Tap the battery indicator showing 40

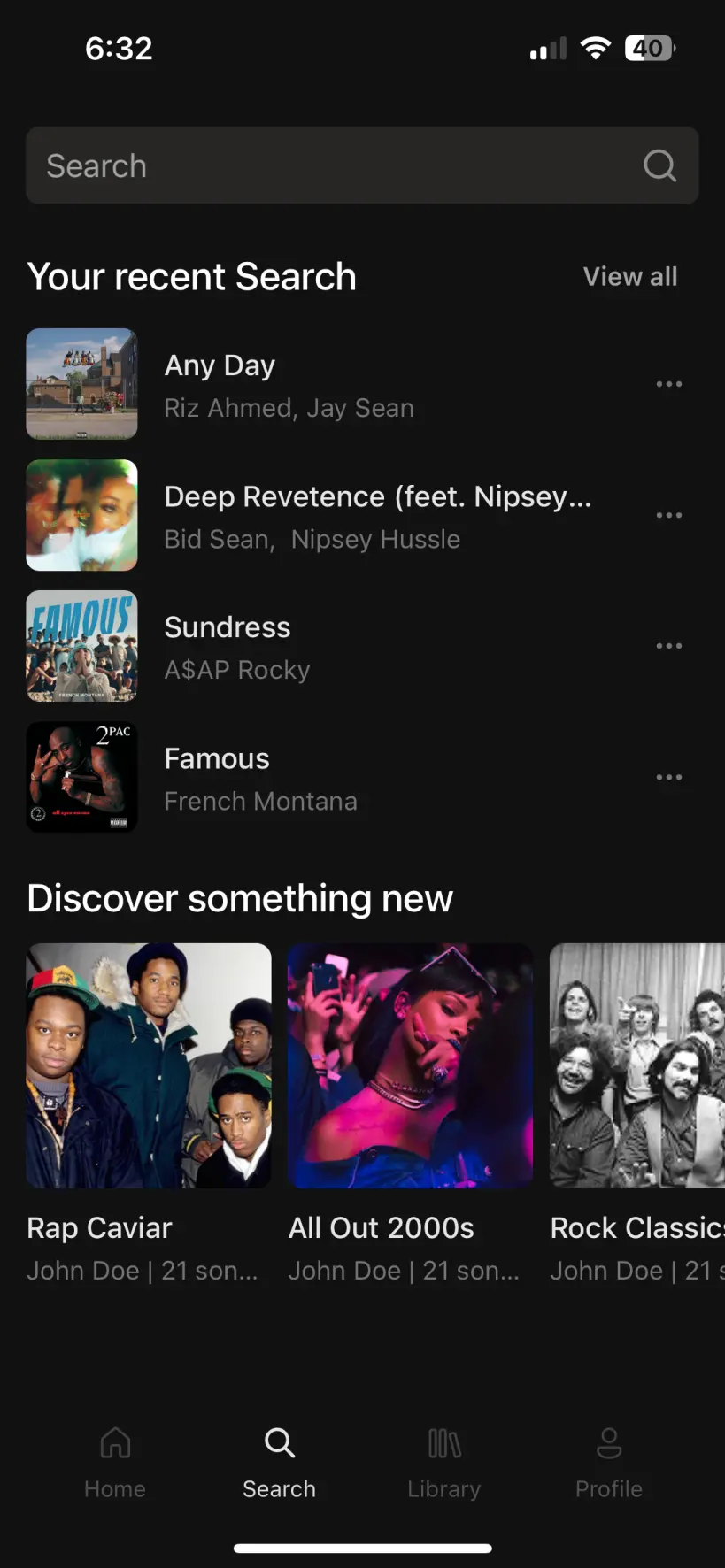[x=649, y=48]
